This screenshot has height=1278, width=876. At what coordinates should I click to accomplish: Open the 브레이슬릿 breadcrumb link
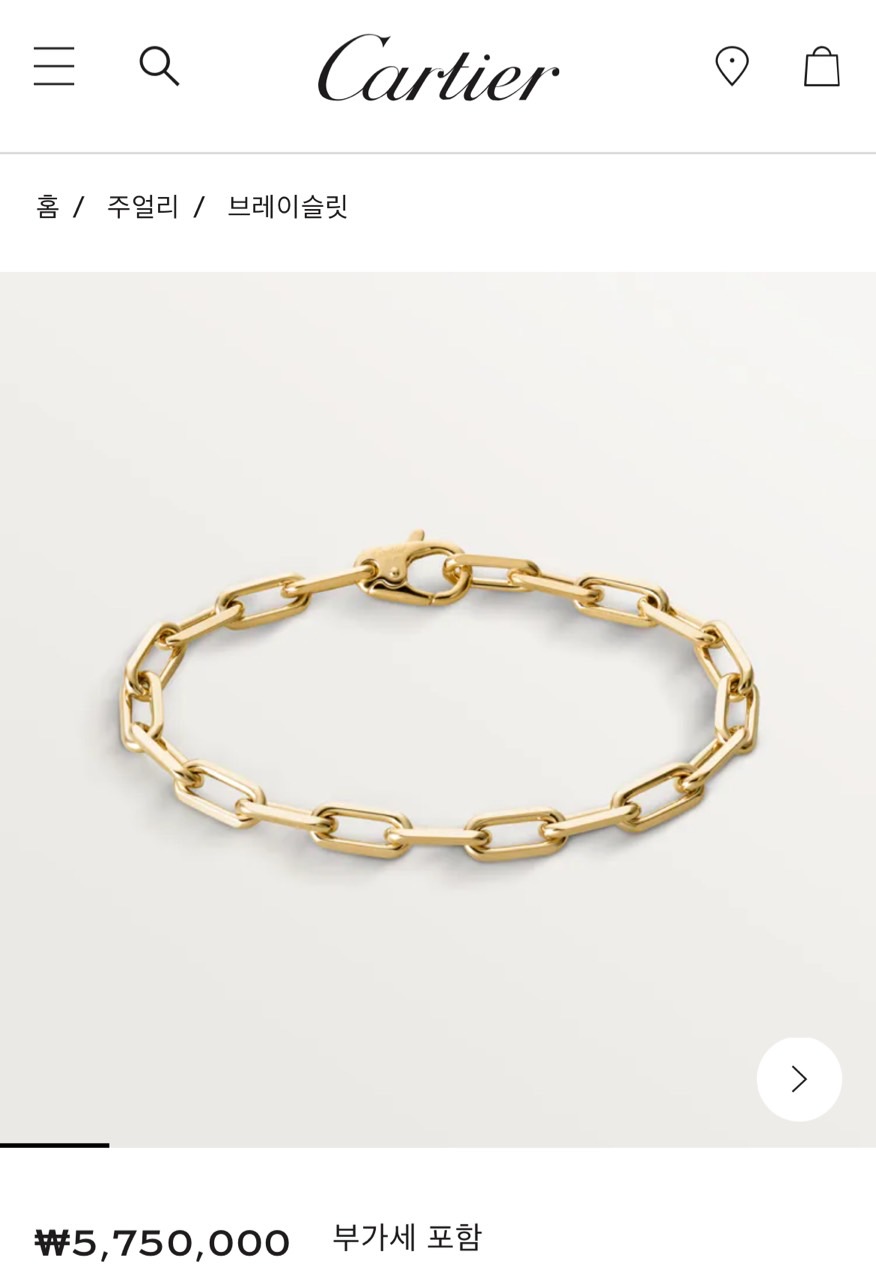[287, 207]
